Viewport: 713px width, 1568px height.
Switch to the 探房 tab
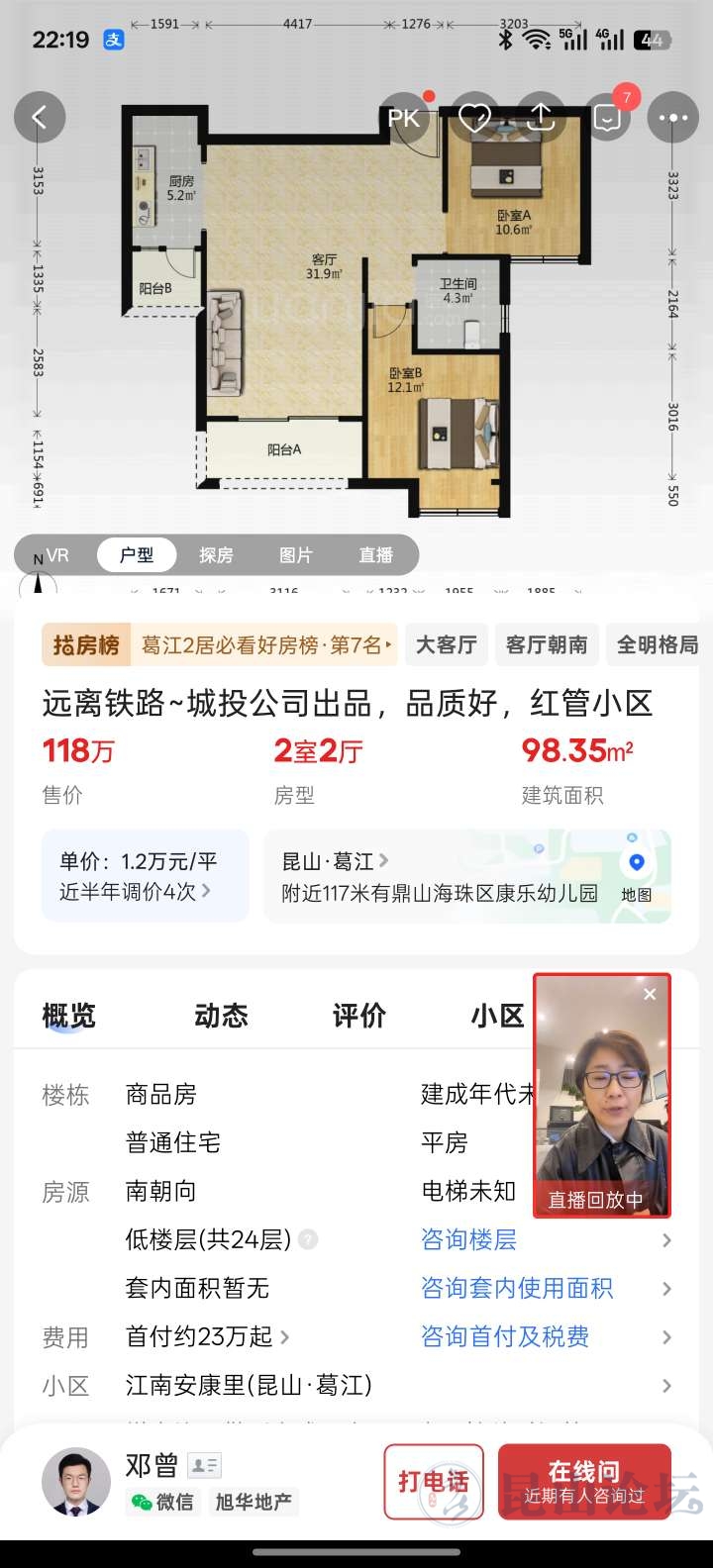(x=216, y=555)
